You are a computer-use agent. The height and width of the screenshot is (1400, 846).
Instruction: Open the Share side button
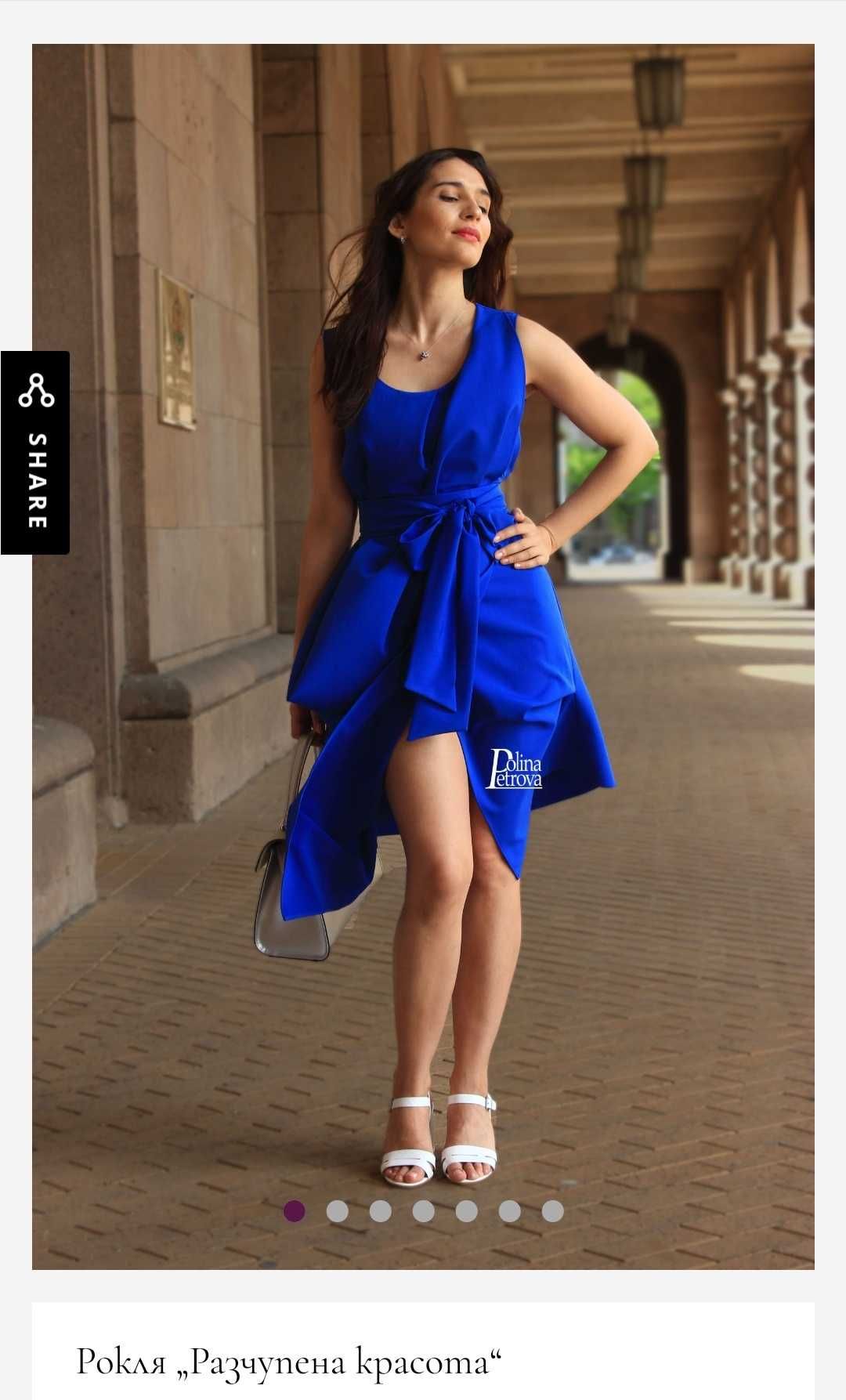pyautogui.click(x=35, y=452)
